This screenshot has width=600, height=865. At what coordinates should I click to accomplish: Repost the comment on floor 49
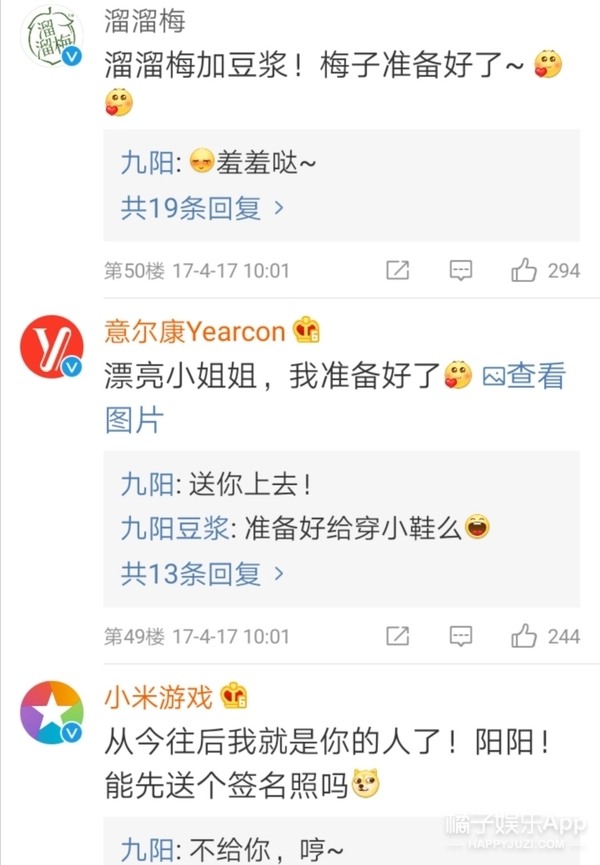pos(397,636)
